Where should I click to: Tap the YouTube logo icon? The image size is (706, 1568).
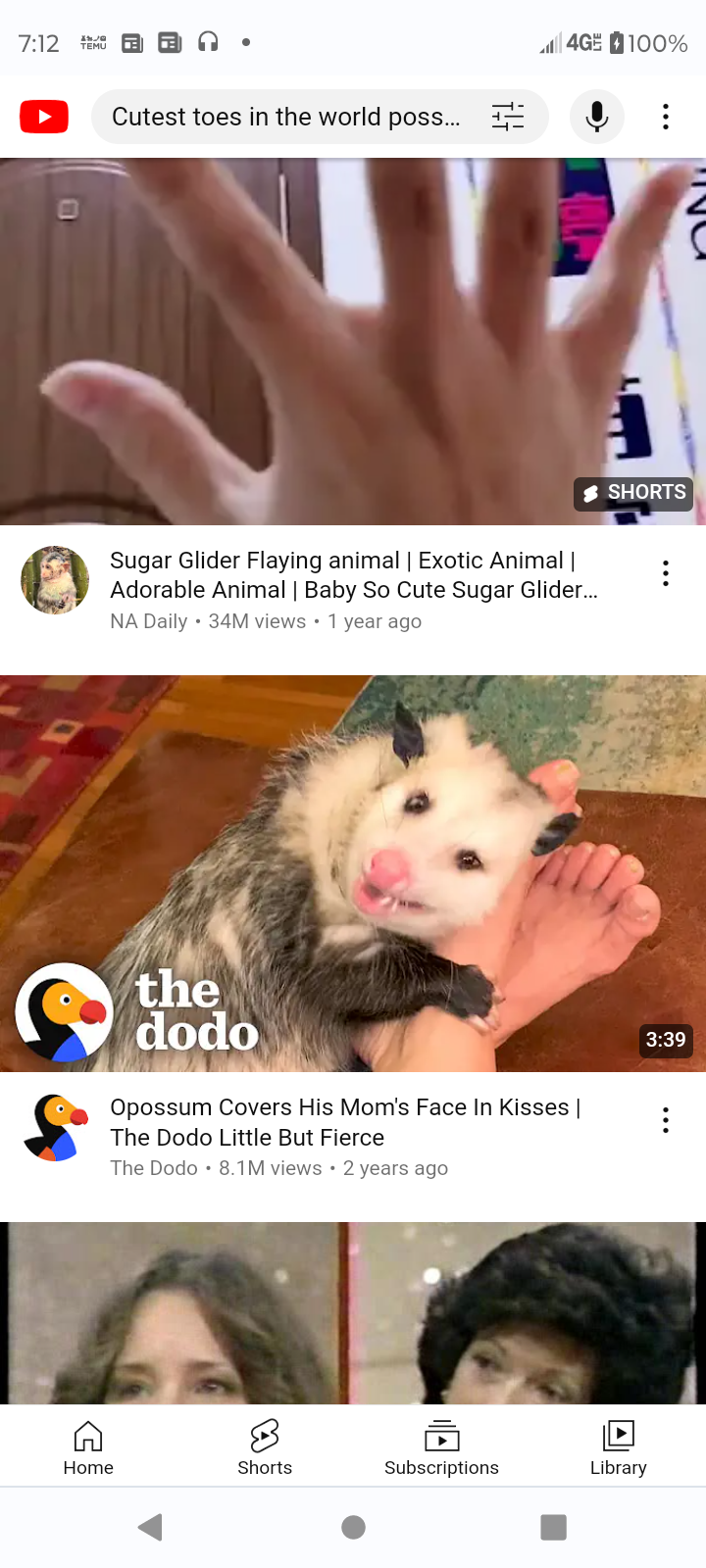(x=44, y=117)
